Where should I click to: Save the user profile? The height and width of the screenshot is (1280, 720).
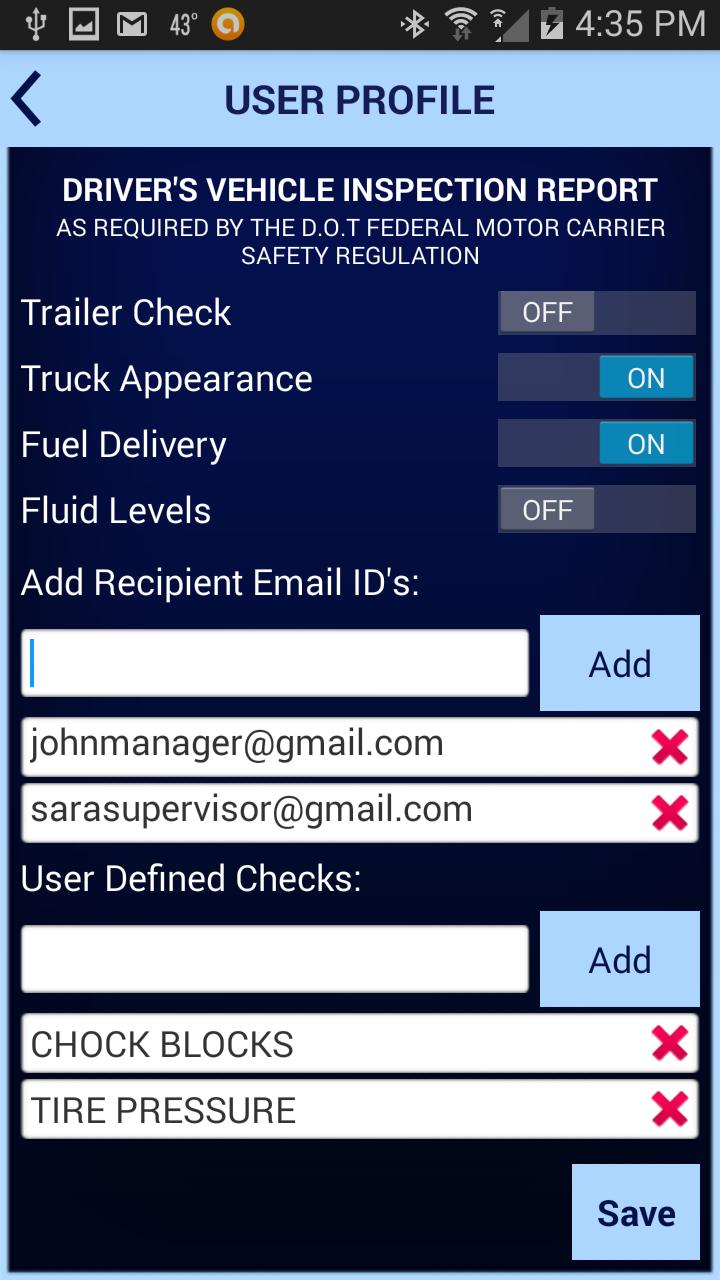tap(635, 1212)
